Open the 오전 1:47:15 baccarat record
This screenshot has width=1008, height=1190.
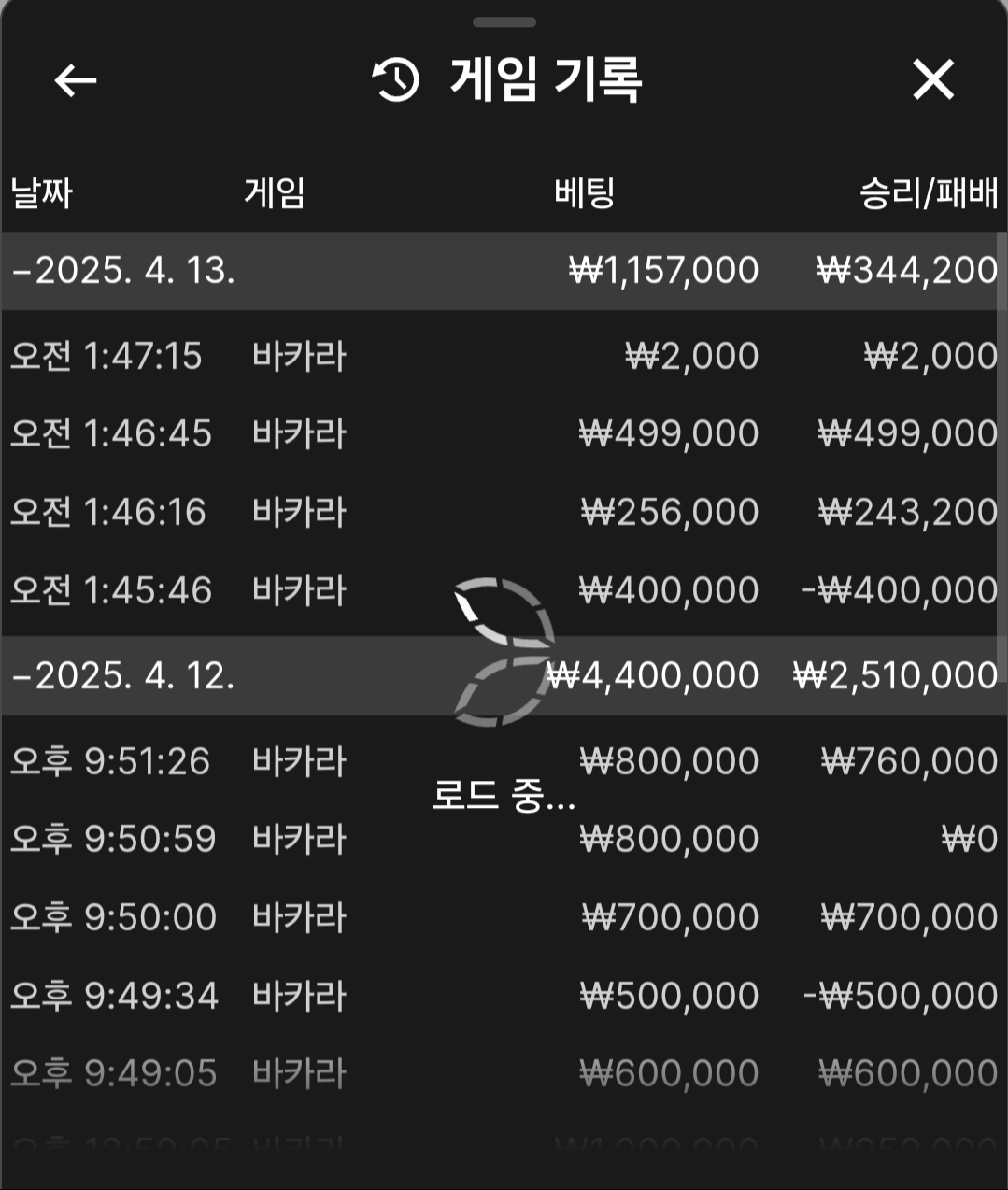pos(299,356)
